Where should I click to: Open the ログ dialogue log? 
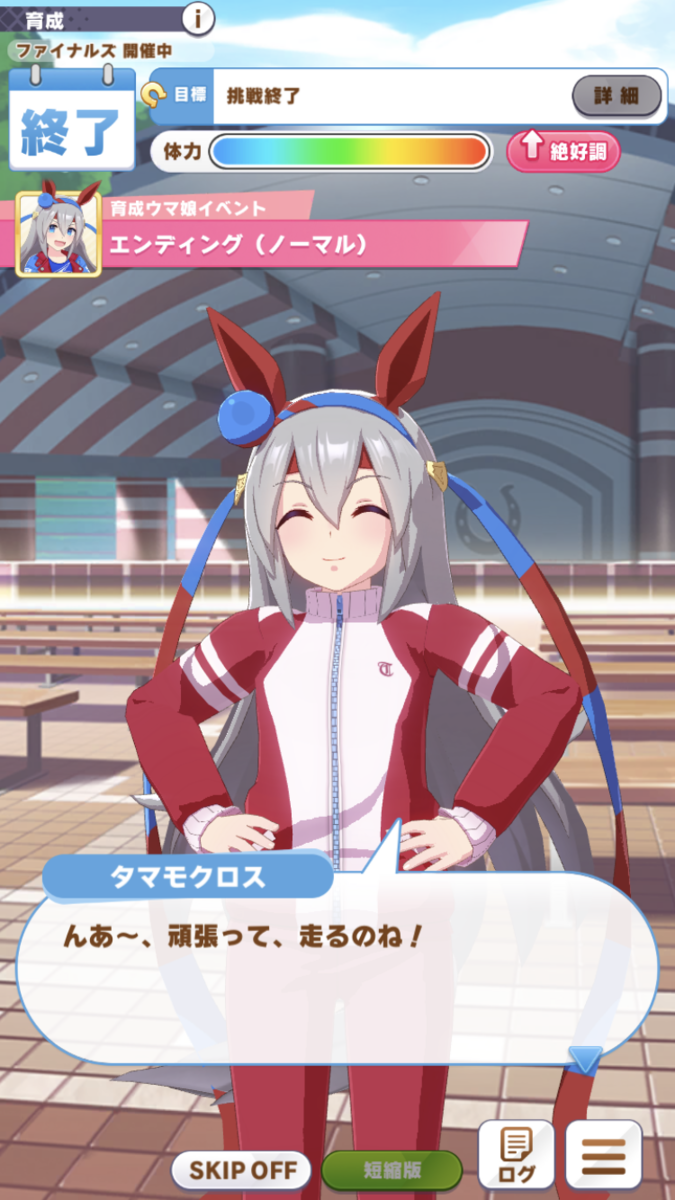pos(516,1154)
